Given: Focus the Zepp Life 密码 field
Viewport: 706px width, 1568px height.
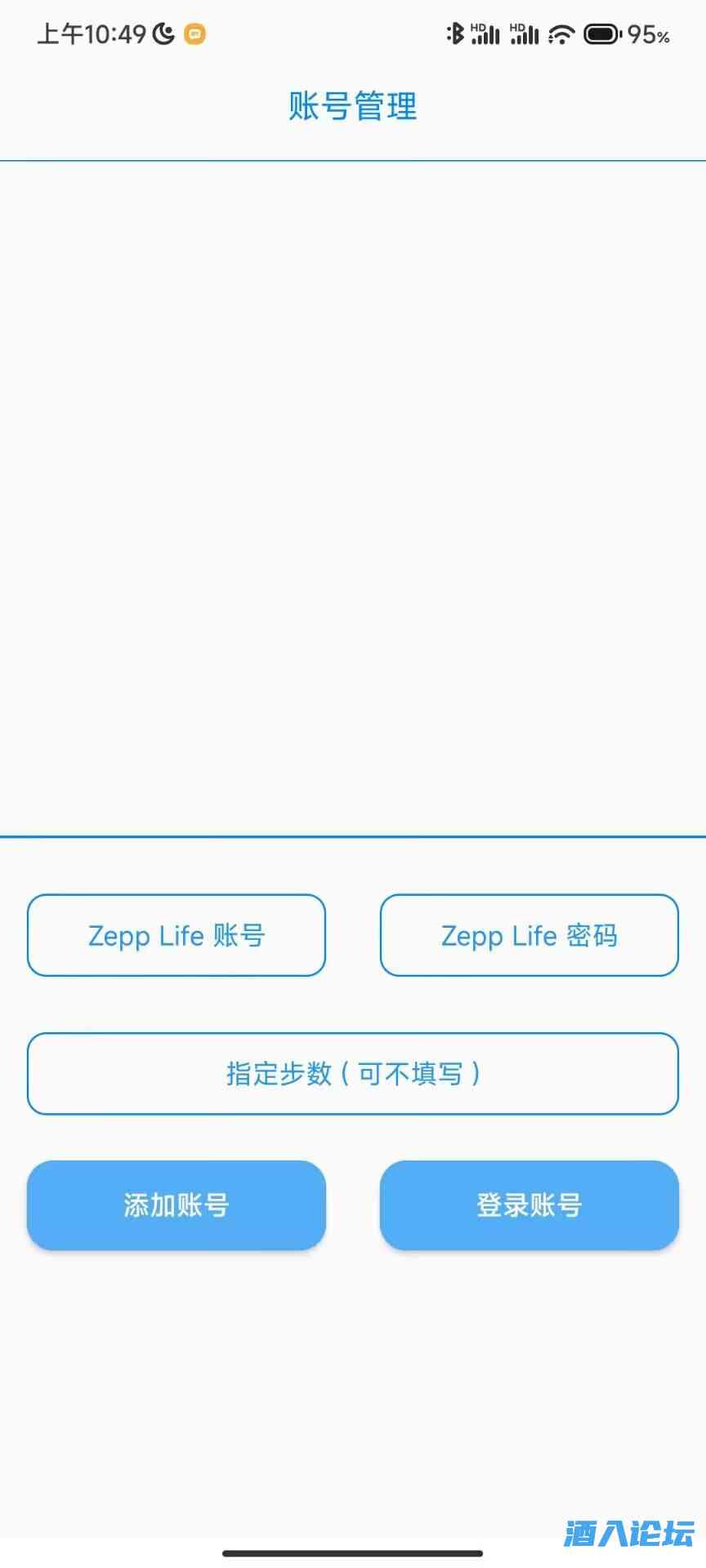Looking at the screenshot, I should pyautogui.click(x=529, y=935).
